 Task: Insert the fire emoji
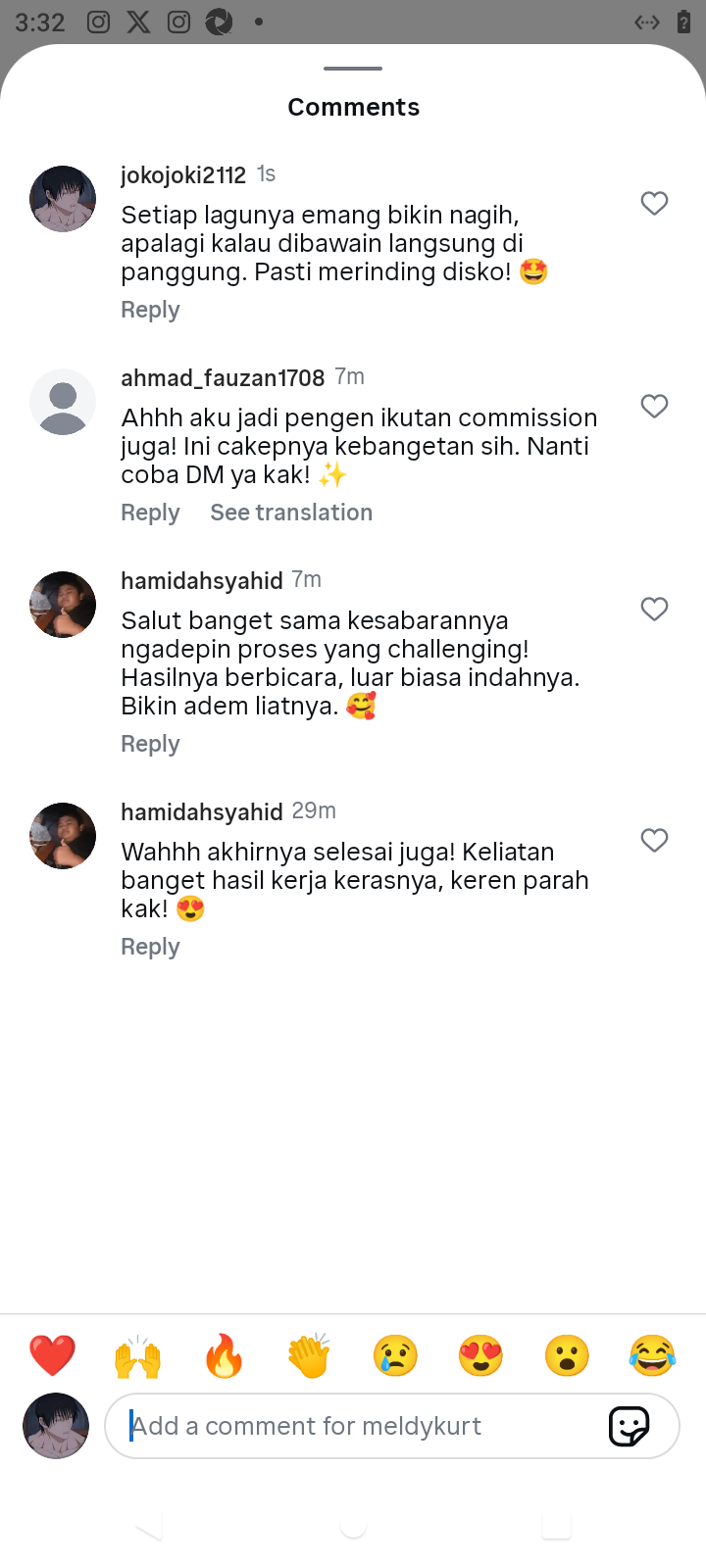224,1356
